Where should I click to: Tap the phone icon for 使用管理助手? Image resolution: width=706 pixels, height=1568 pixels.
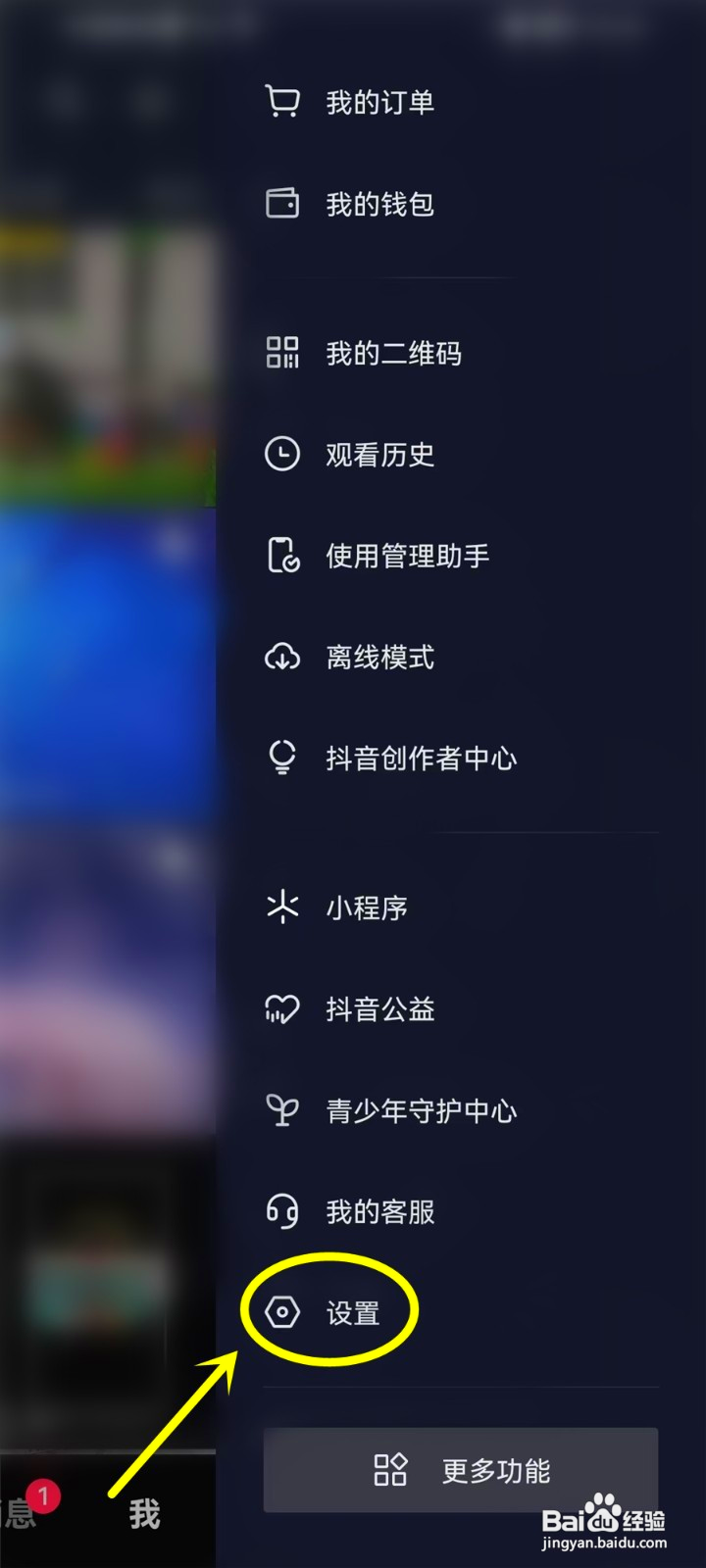tap(282, 556)
